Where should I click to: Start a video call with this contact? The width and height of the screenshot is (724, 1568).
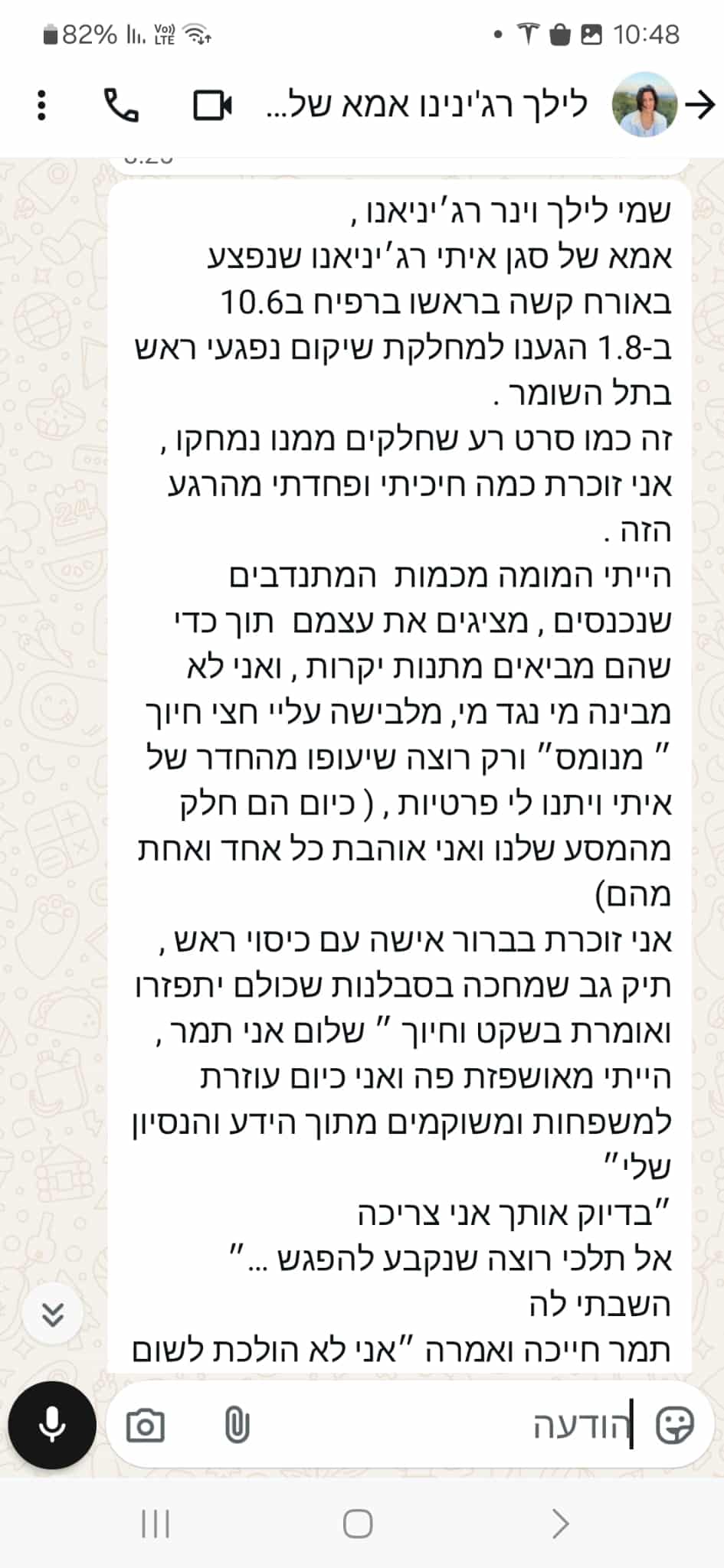point(212,106)
